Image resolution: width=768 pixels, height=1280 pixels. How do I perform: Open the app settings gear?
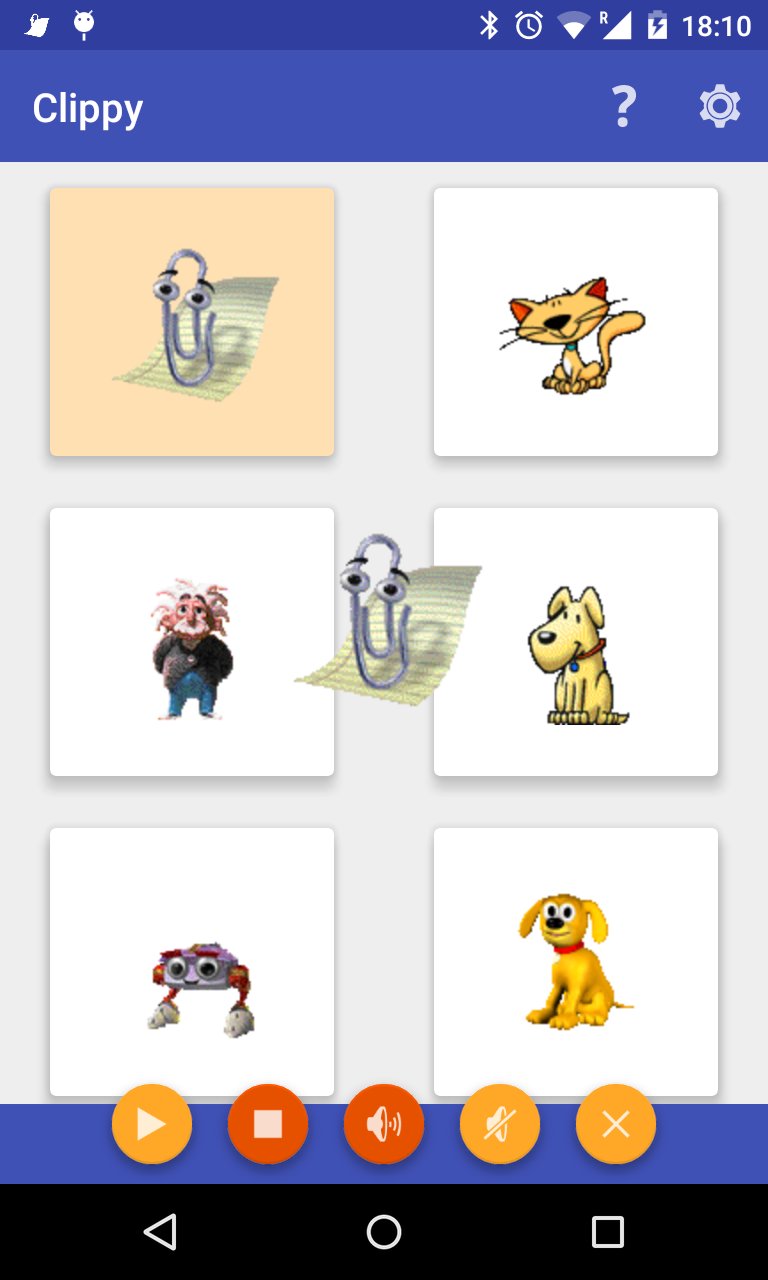point(720,105)
